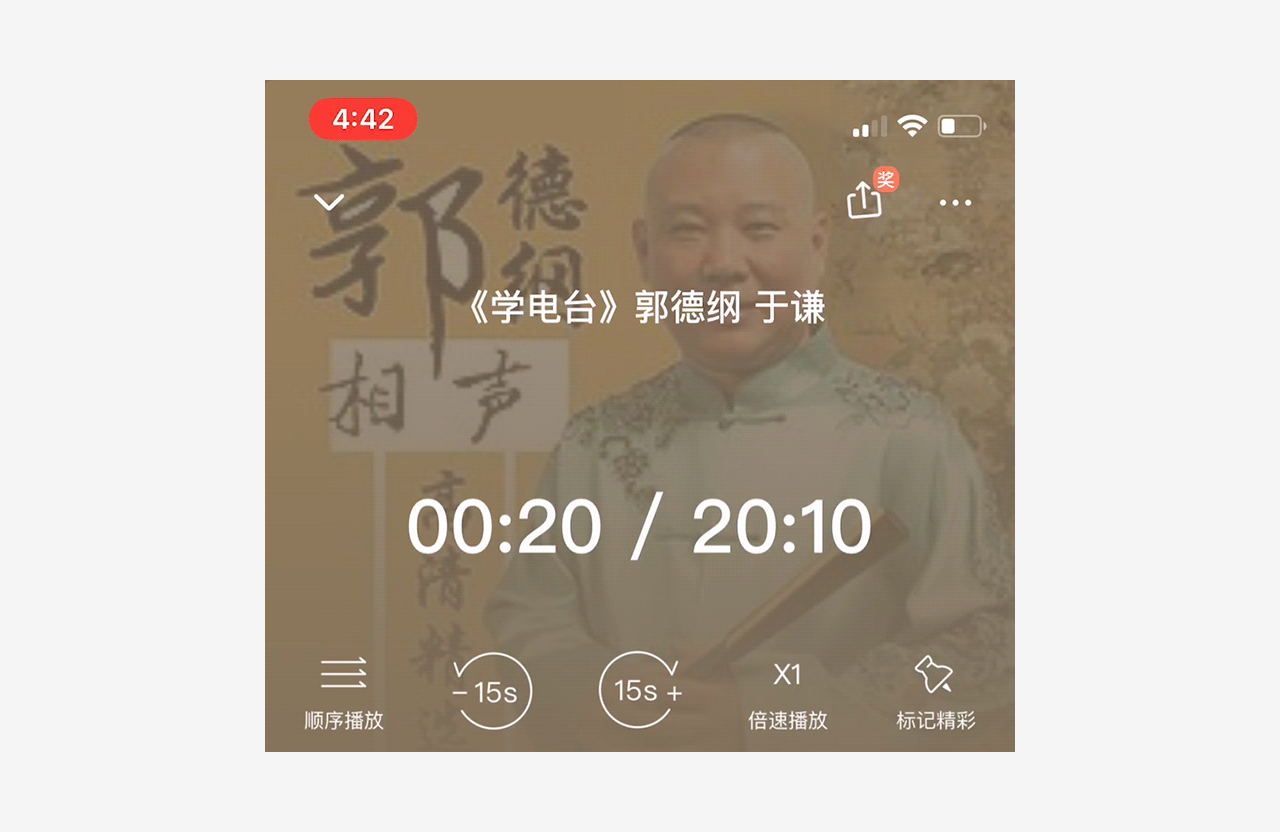Collapse the player with the down chevron

[x=329, y=202]
